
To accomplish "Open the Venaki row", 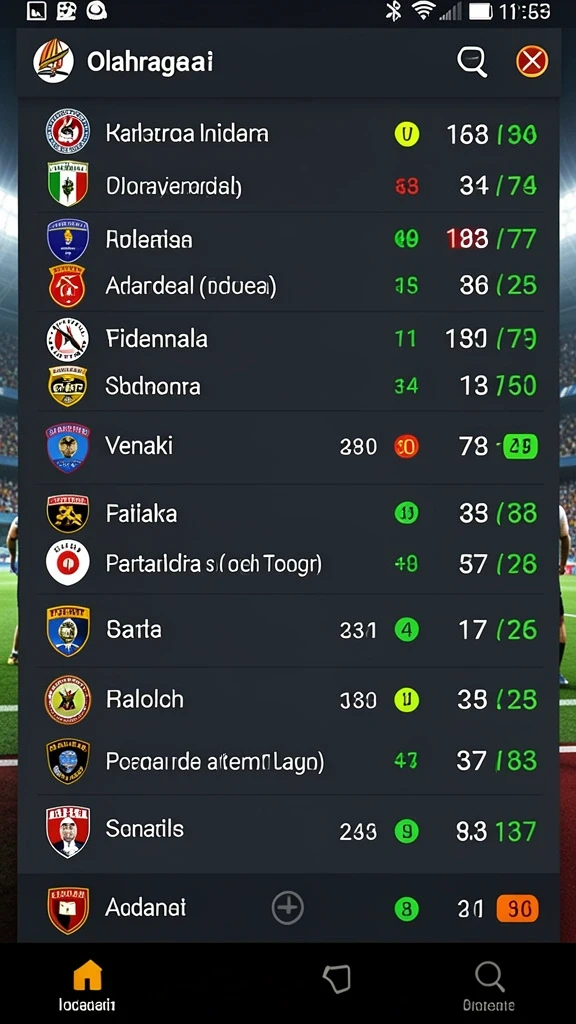I will 289,447.
